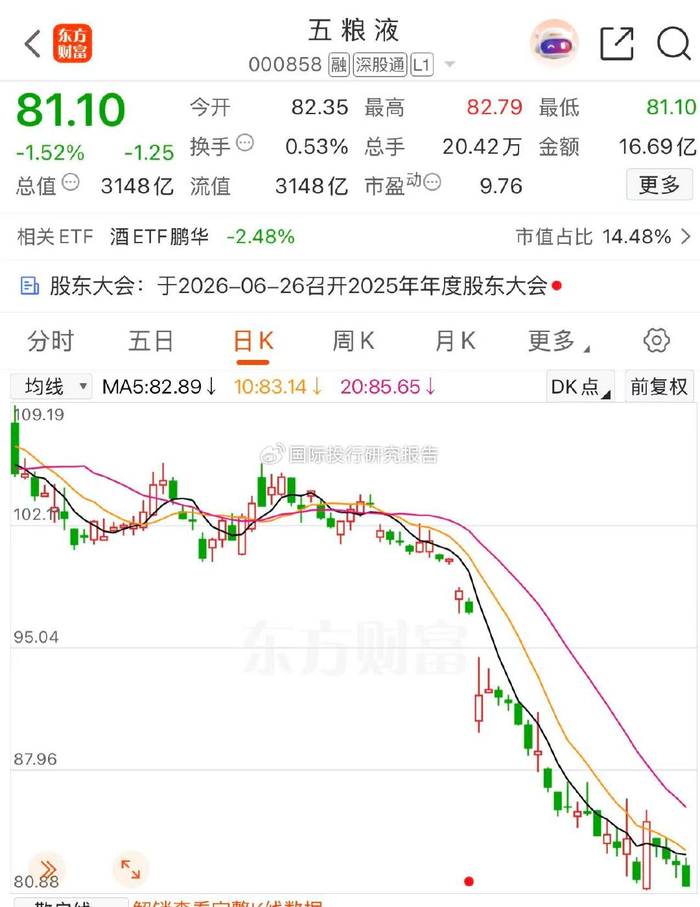The image size is (700, 907).
Task: Switch to 分时 chart tab
Action: point(50,341)
